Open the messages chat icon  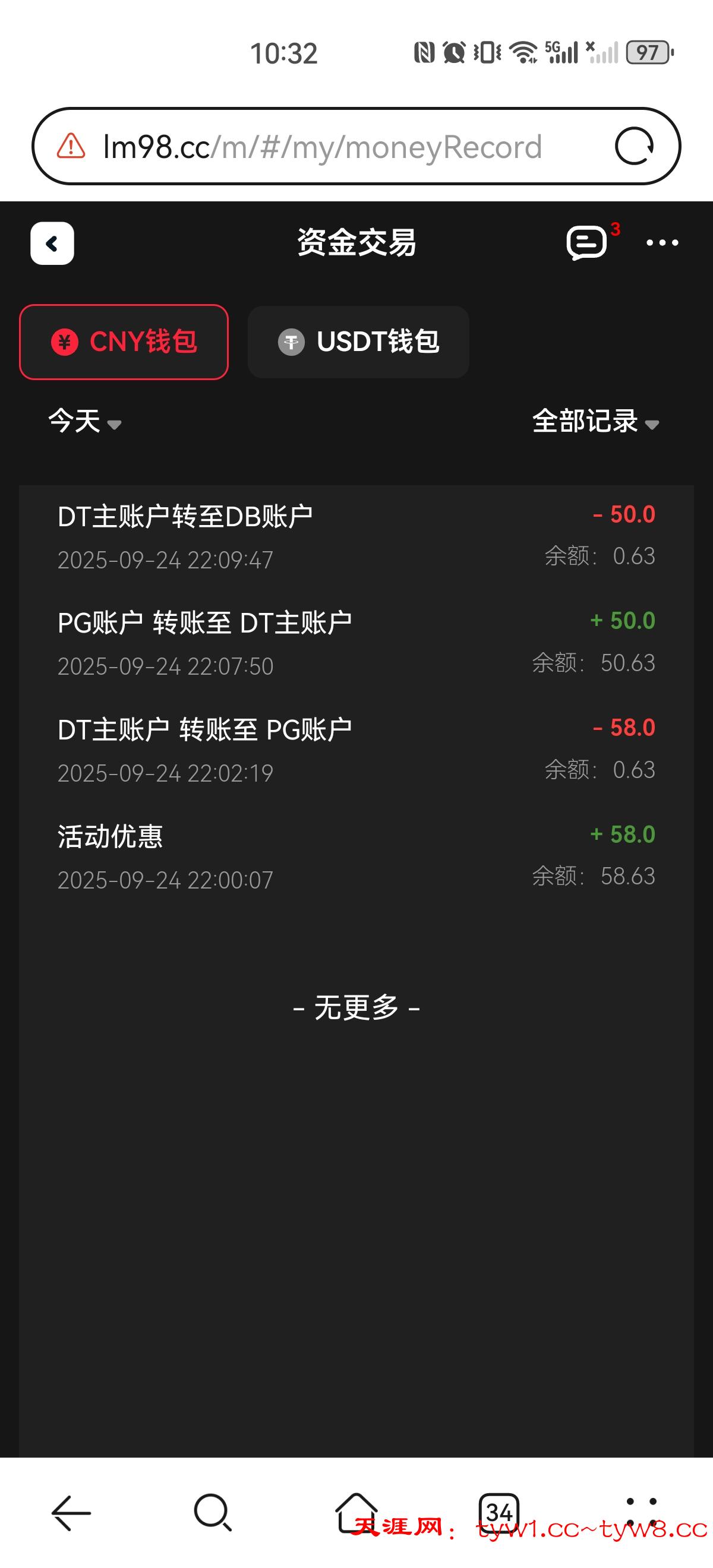[586, 243]
